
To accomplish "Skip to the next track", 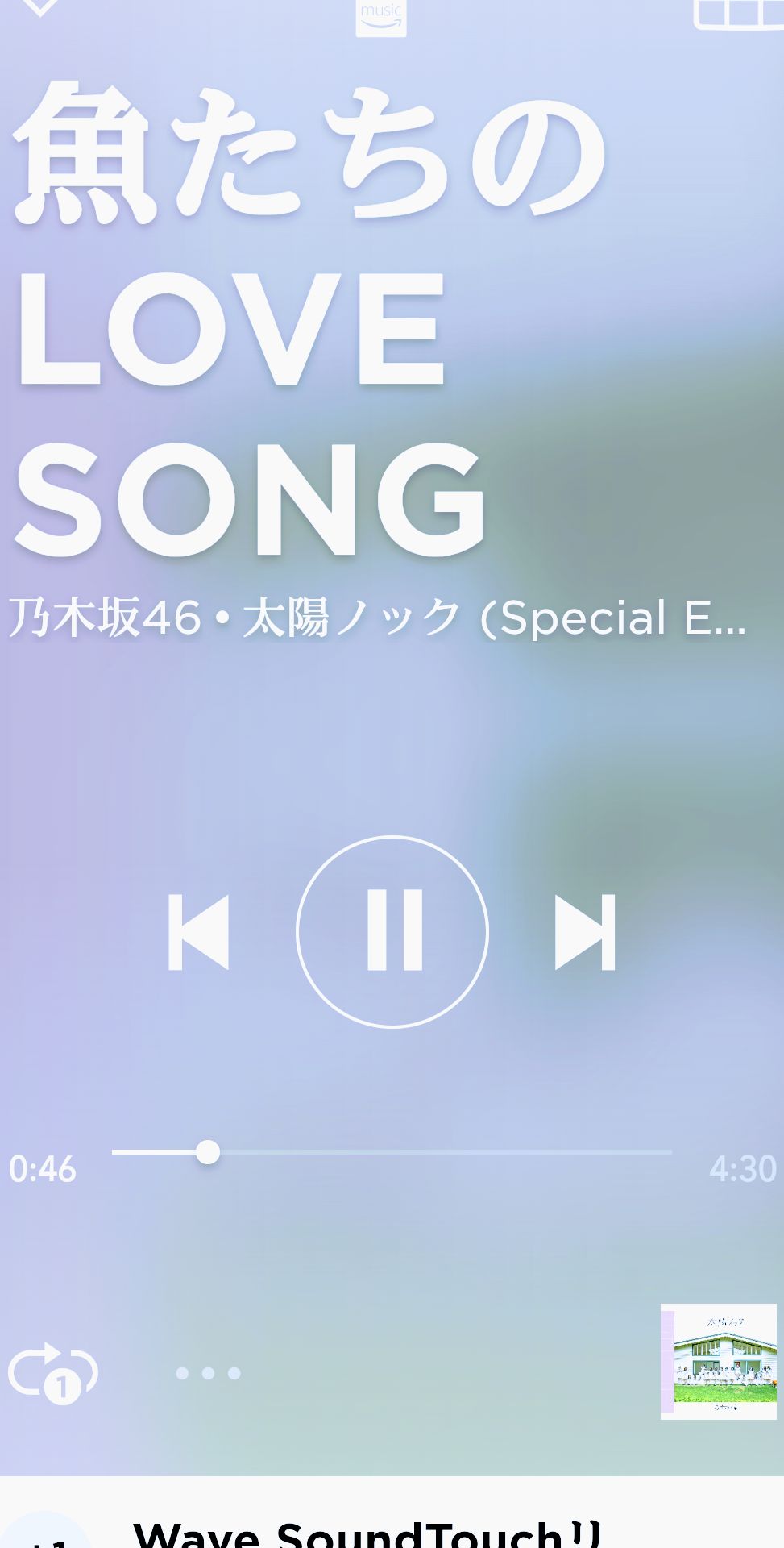I will point(586,932).
